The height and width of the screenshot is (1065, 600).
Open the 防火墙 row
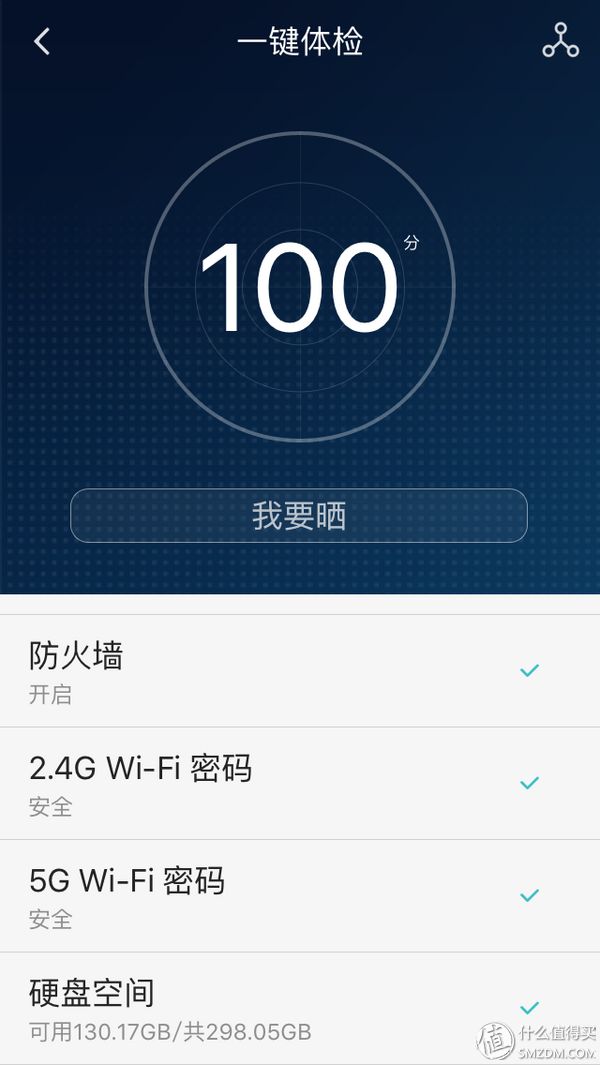(300, 671)
